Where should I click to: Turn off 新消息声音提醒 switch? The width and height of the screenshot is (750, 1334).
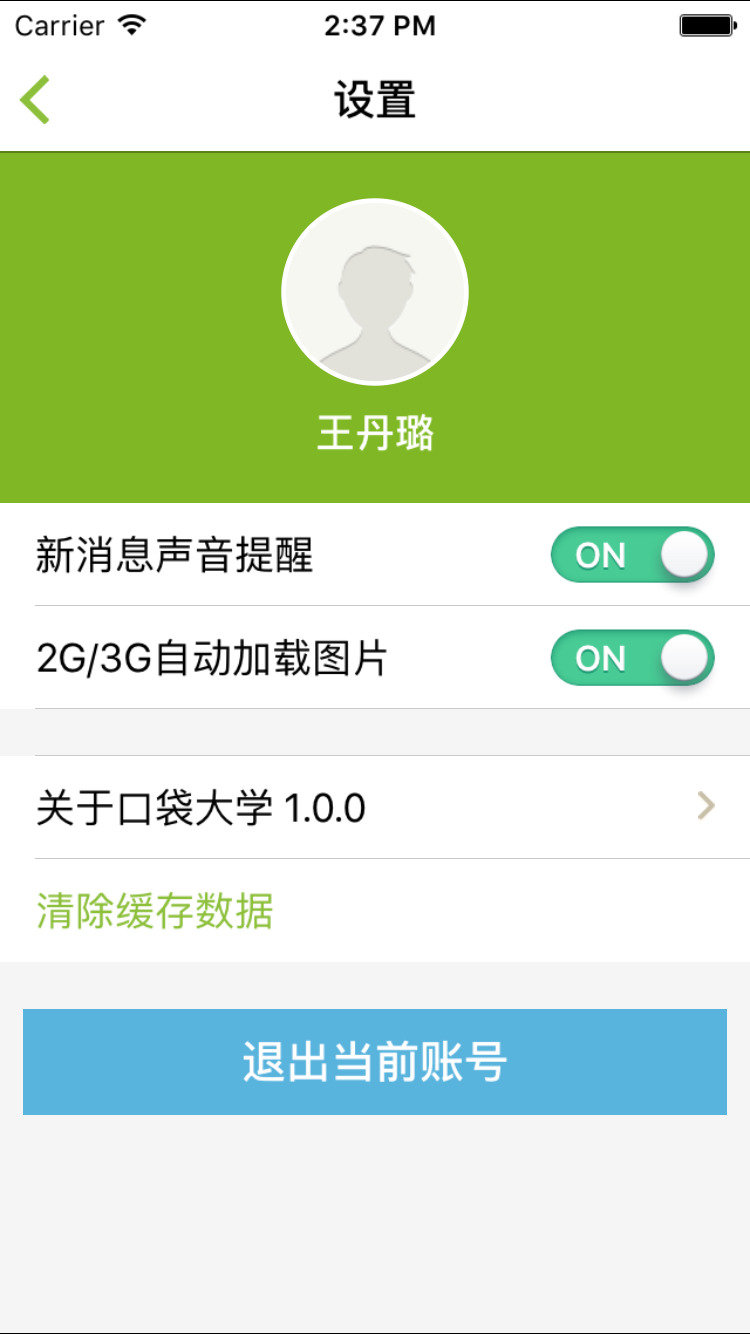point(632,555)
